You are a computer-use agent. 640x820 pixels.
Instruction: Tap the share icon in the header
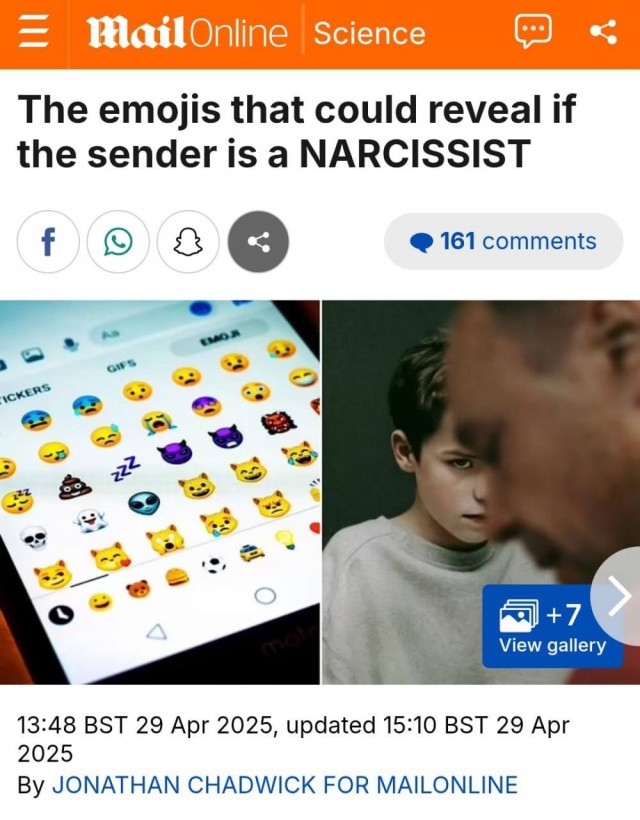(603, 32)
